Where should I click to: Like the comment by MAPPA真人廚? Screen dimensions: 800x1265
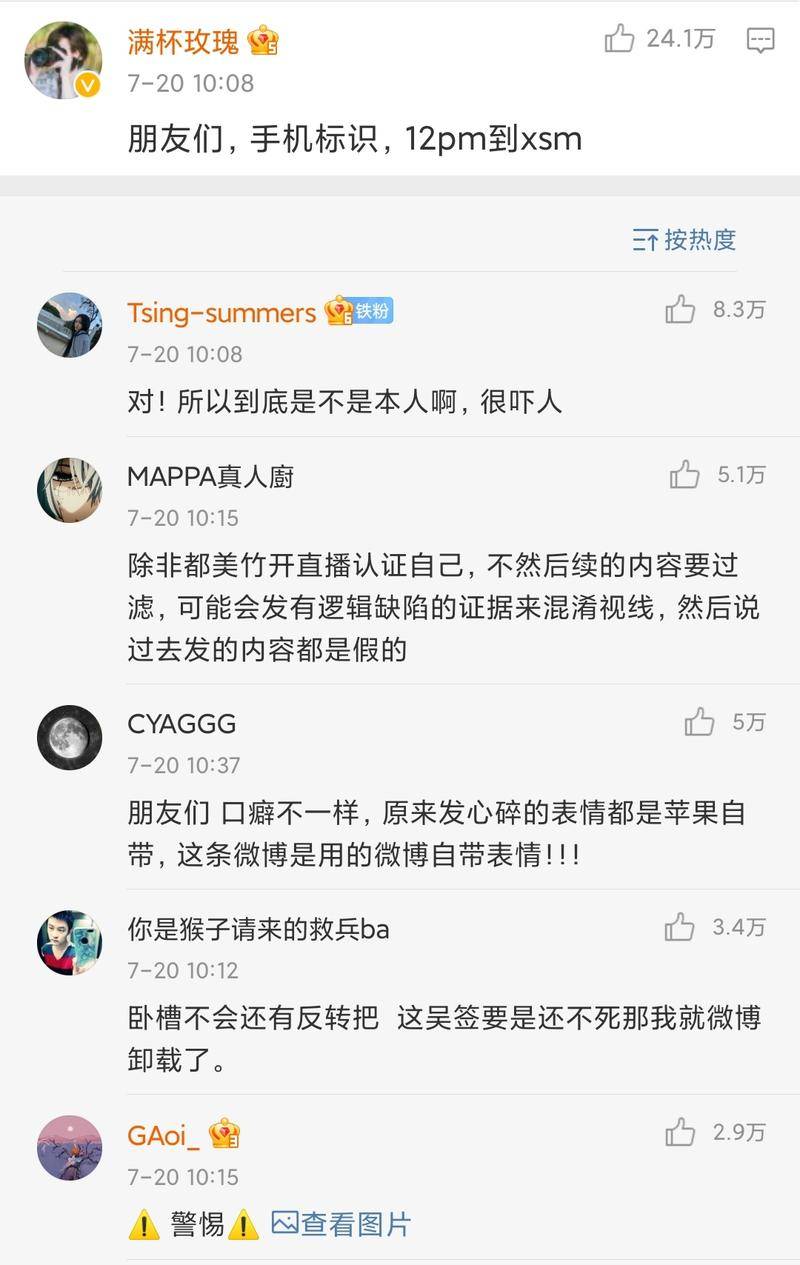click(x=685, y=475)
